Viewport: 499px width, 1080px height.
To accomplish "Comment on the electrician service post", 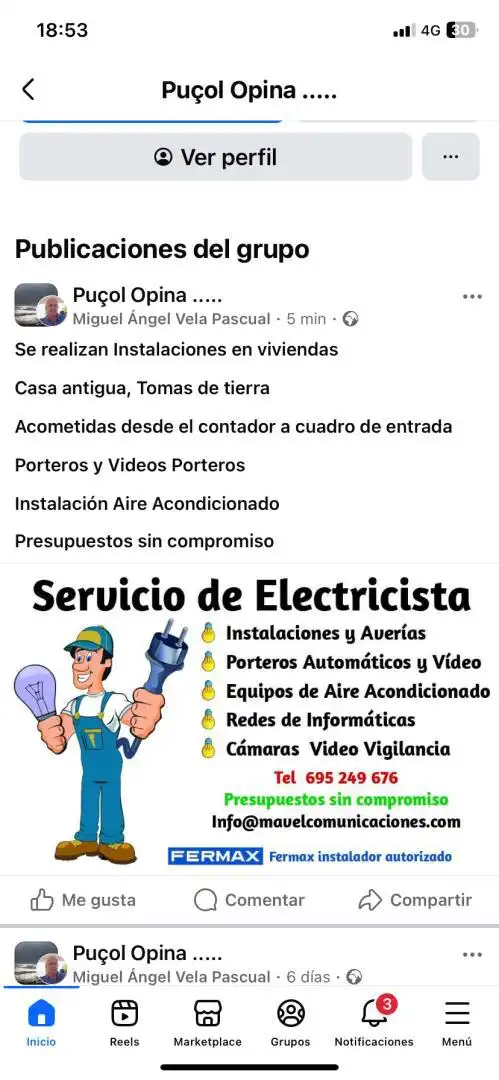I will [249, 900].
